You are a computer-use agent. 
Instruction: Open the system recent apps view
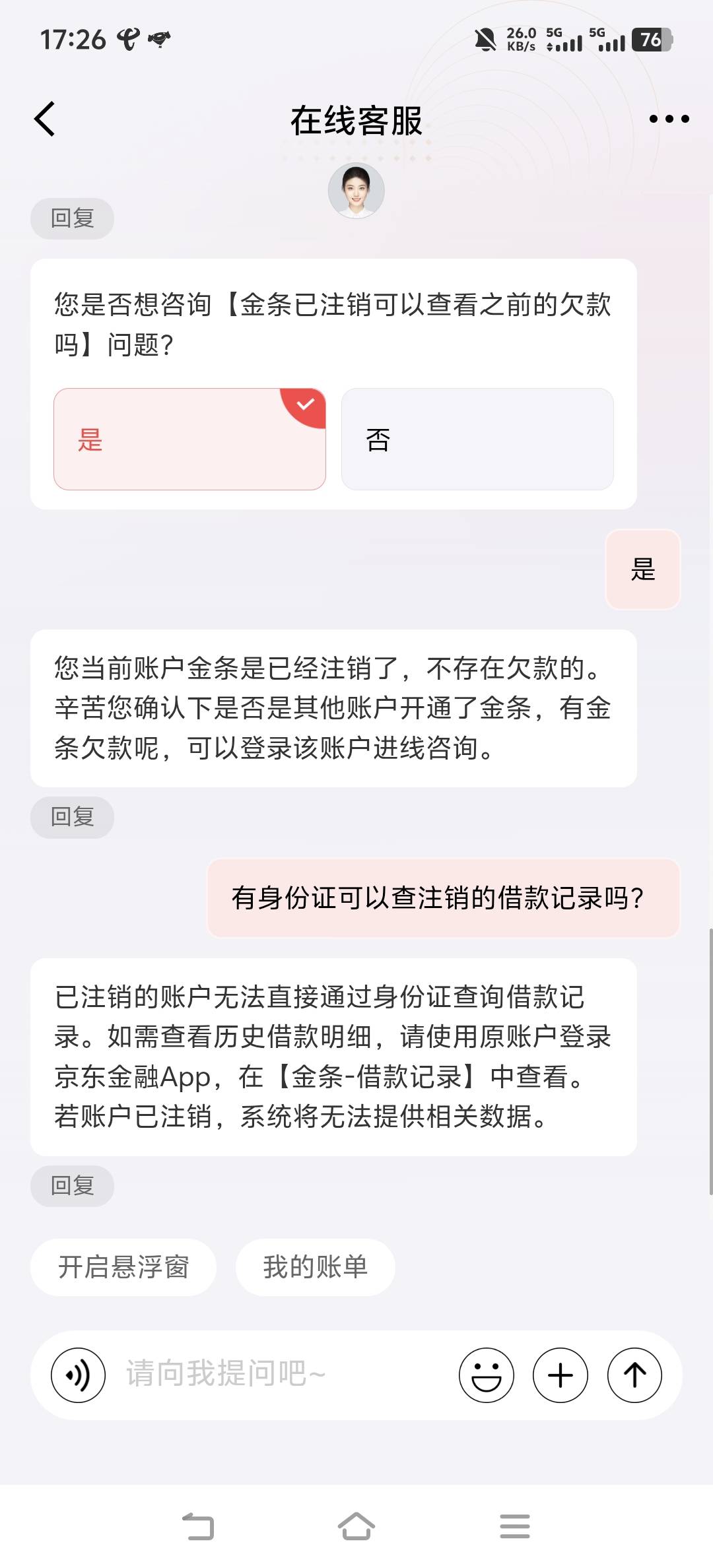[515, 1526]
